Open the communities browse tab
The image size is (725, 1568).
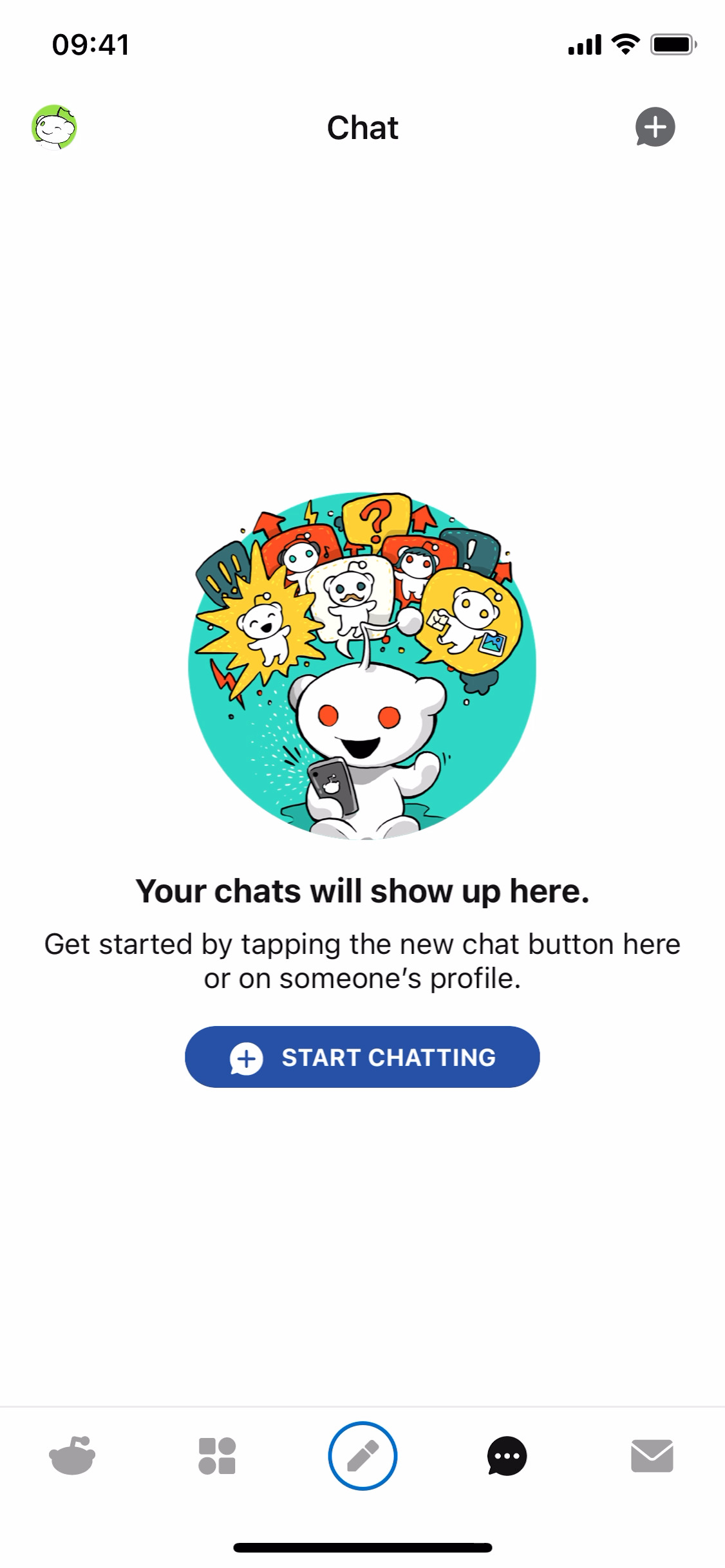coord(217,1456)
